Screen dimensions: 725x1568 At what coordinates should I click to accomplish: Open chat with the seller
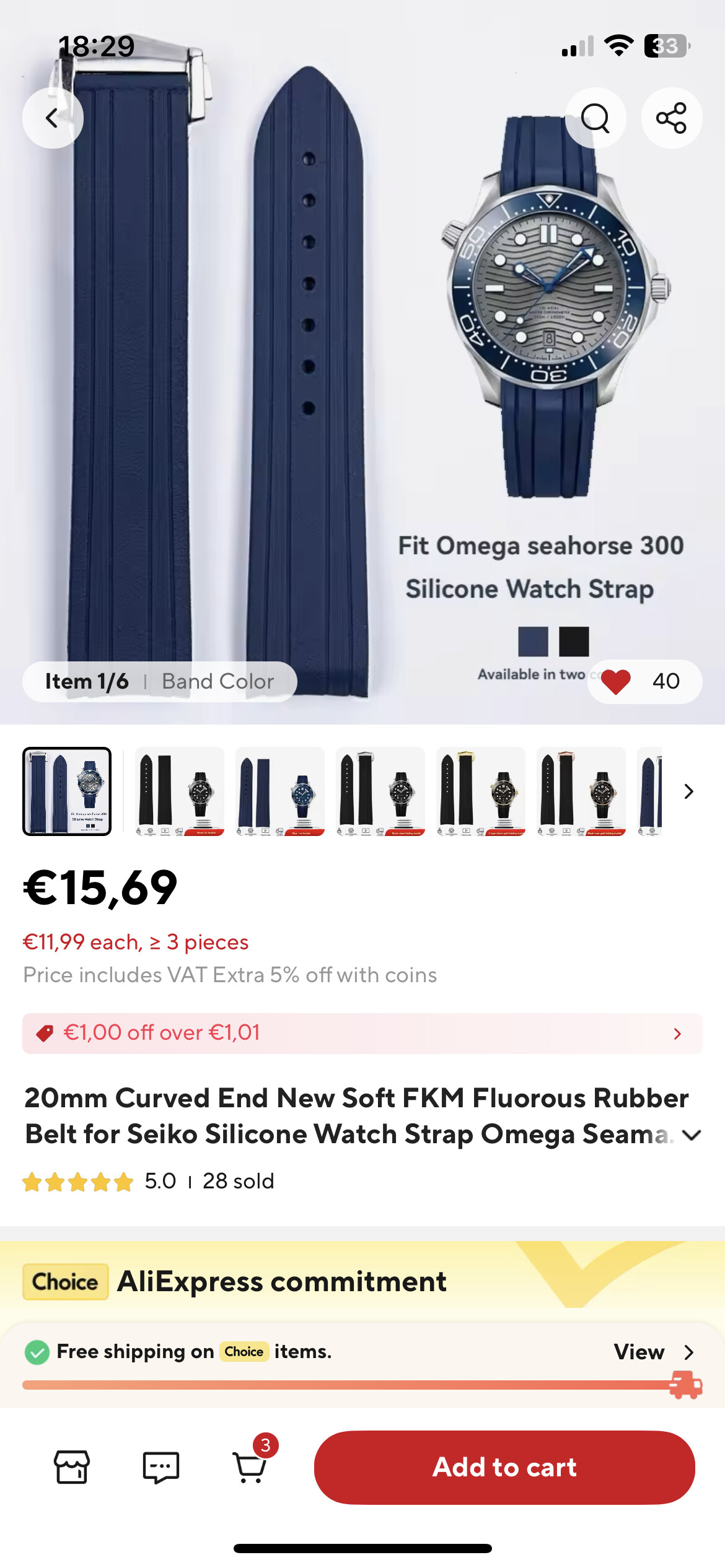[x=161, y=1467]
